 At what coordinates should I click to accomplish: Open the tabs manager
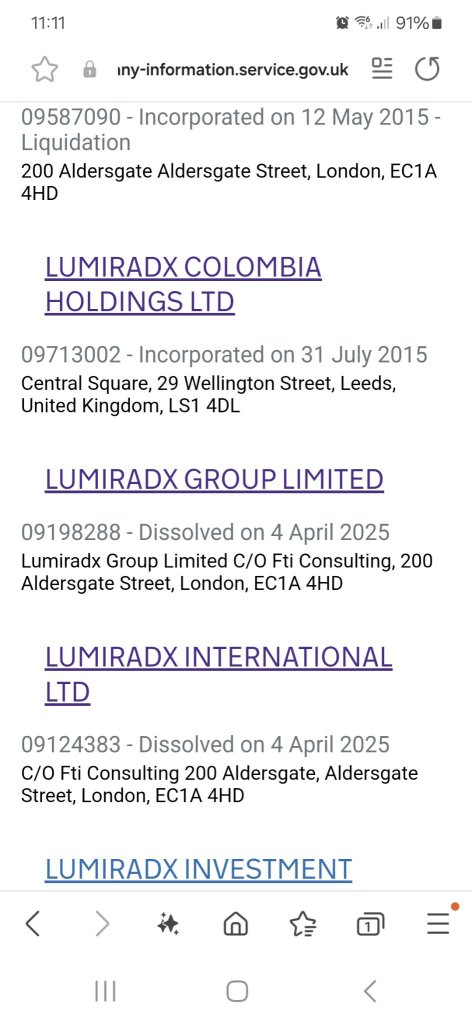[370, 923]
